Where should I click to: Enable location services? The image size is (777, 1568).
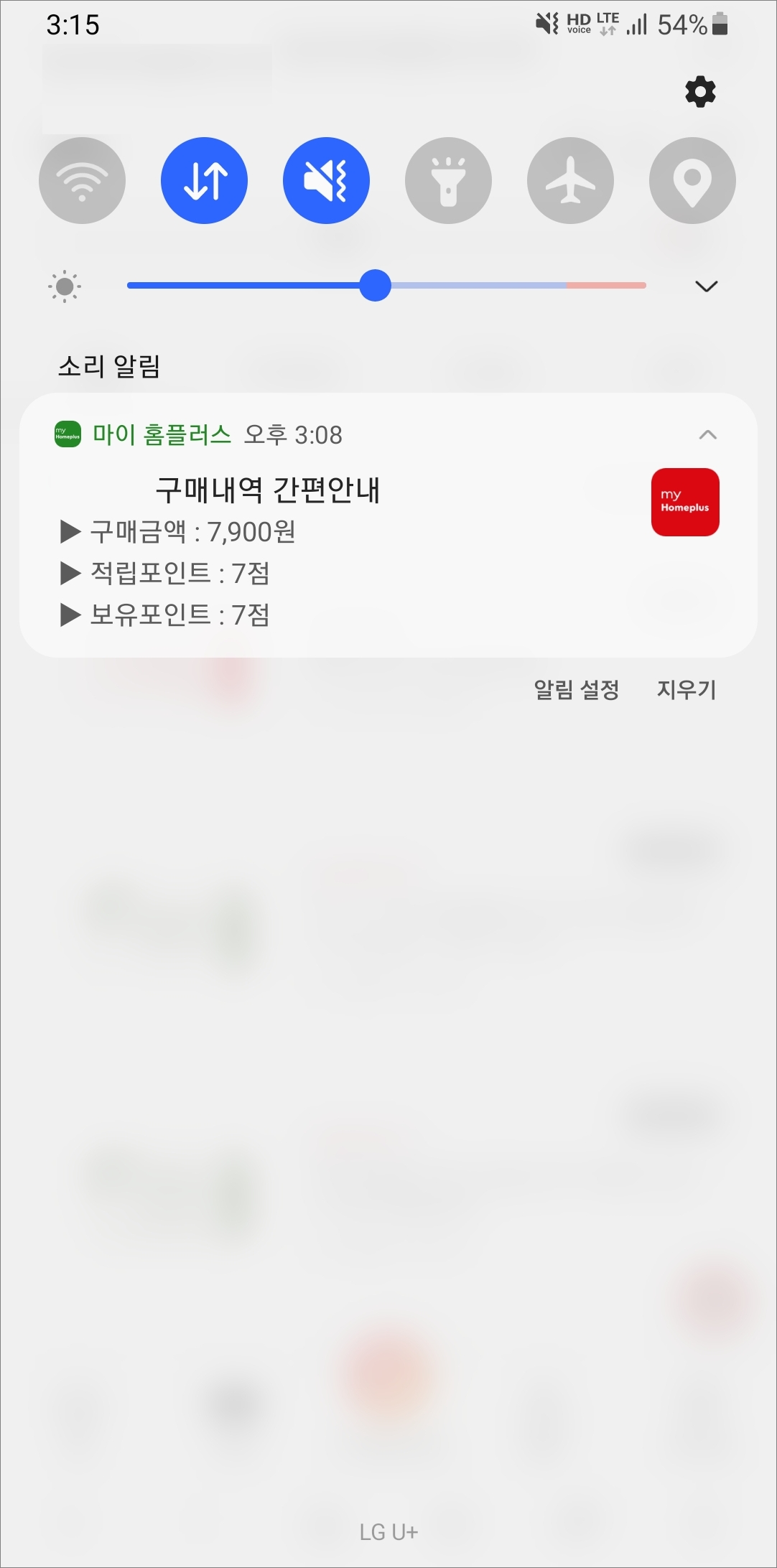click(x=692, y=180)
